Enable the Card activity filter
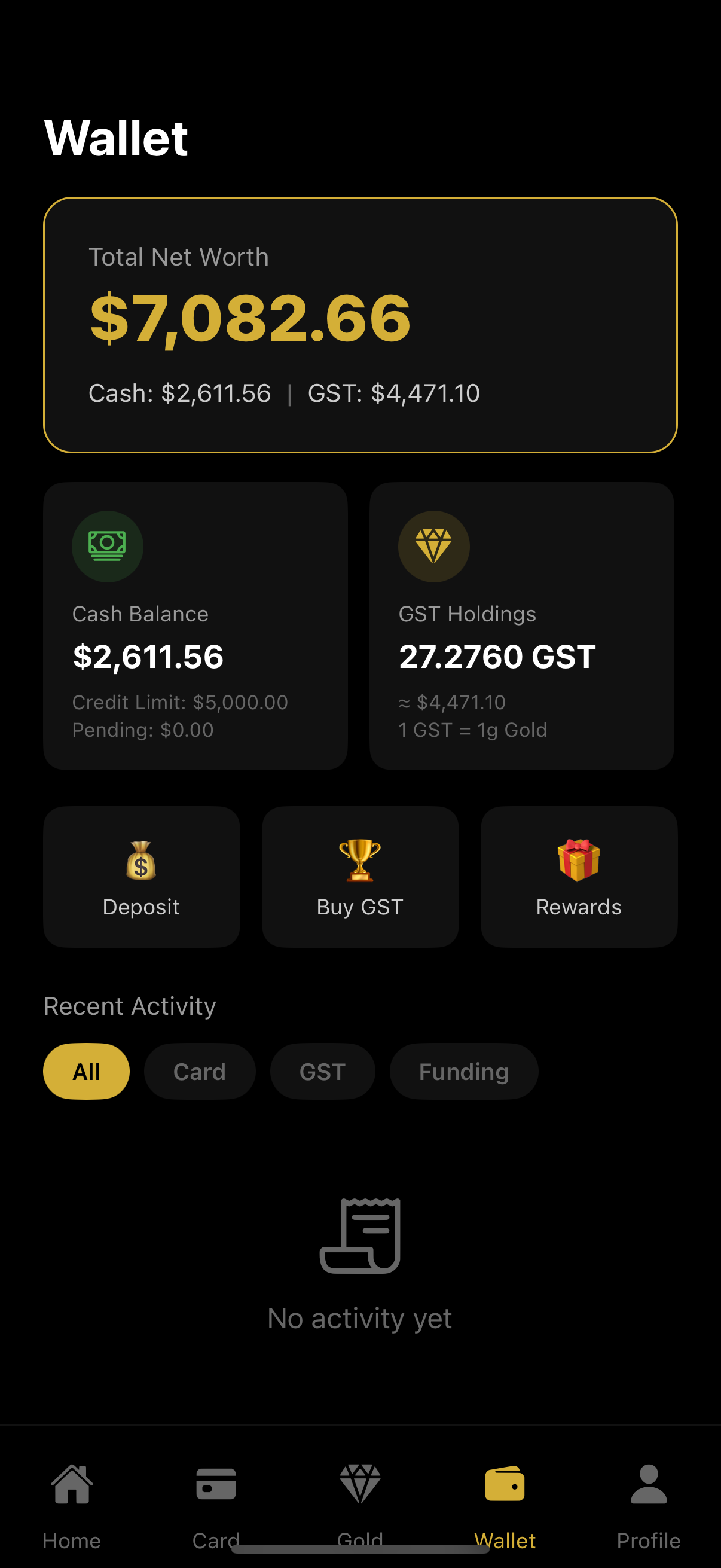Image resolution: width=721 pixels, height=1568 pixels. point(200,1071)
